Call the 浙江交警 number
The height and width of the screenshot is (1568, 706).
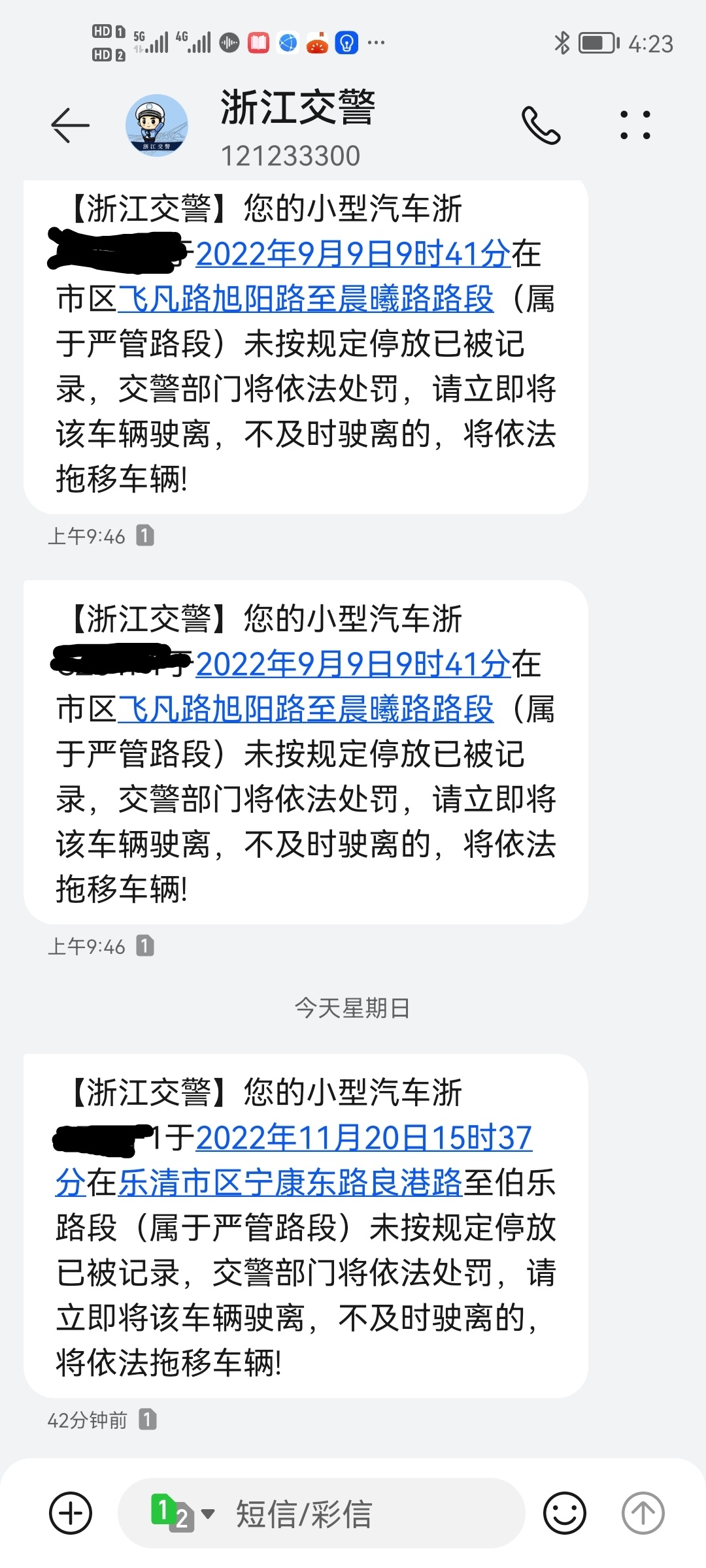[541, 125]
